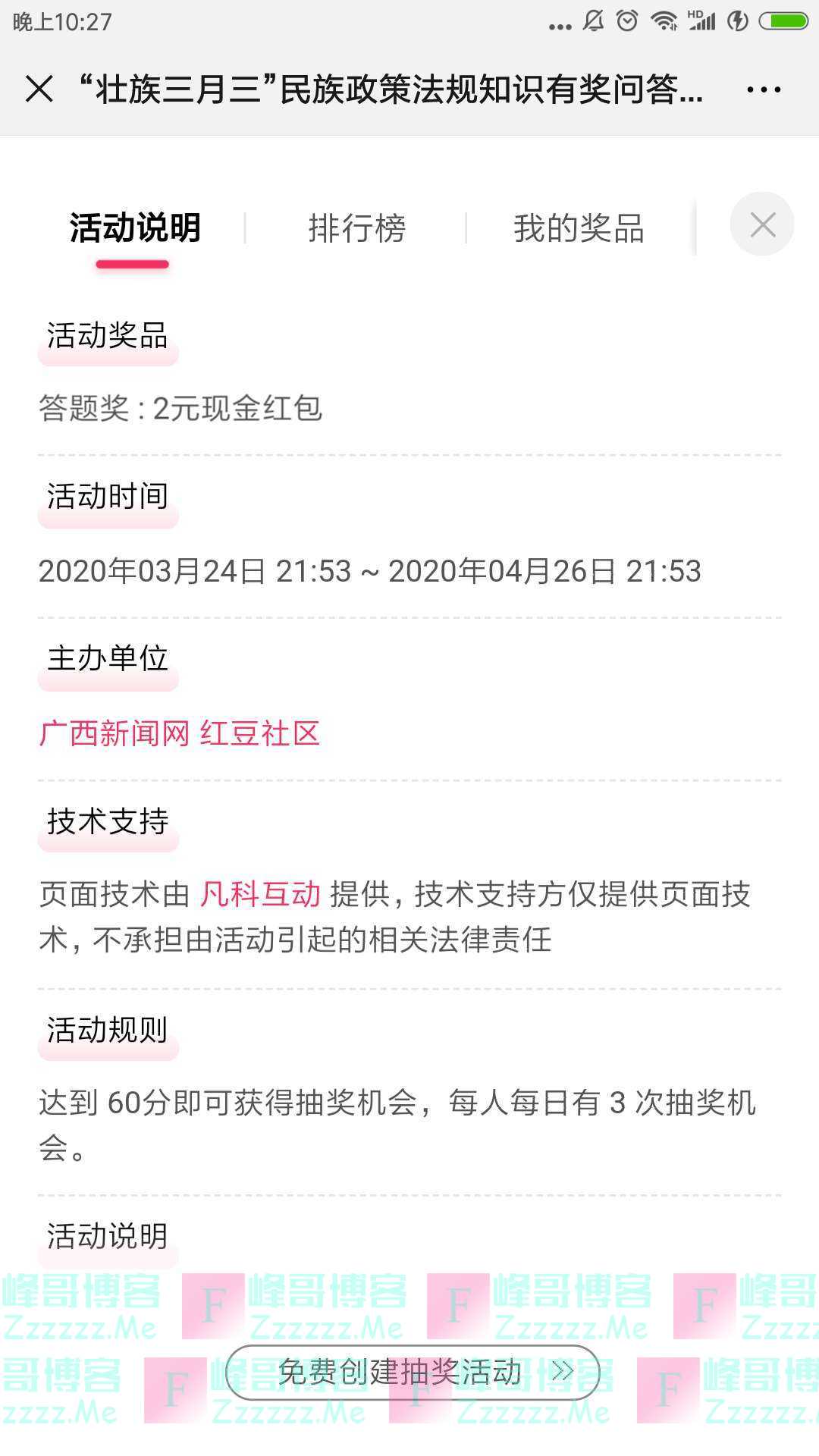Tap the 免费创建抽奖活动 button

pyautogui.click(x=413, y=1373)
